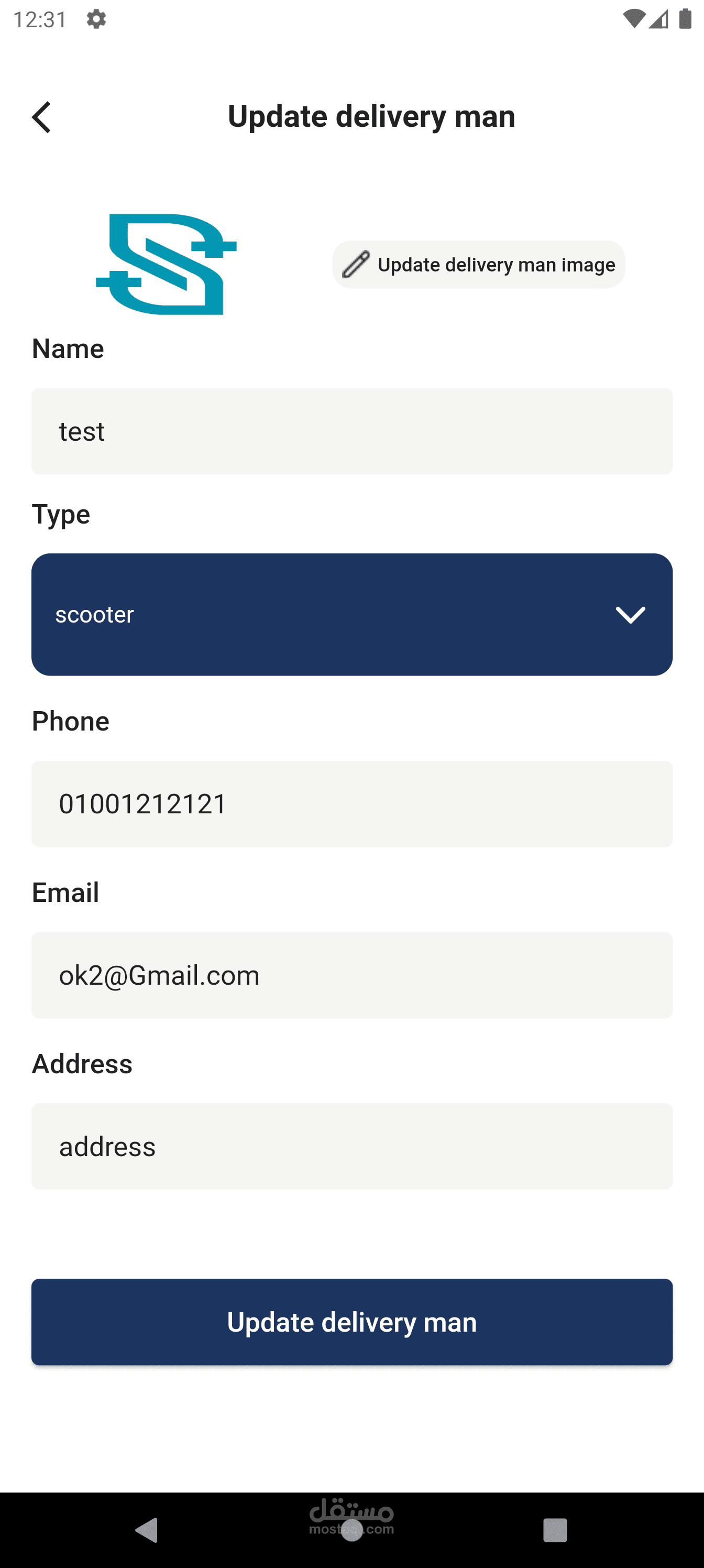The height and width of the screenshot is (1568, 704).
Task: Open recent apps with the square system button
Action: pos(555,1530)
